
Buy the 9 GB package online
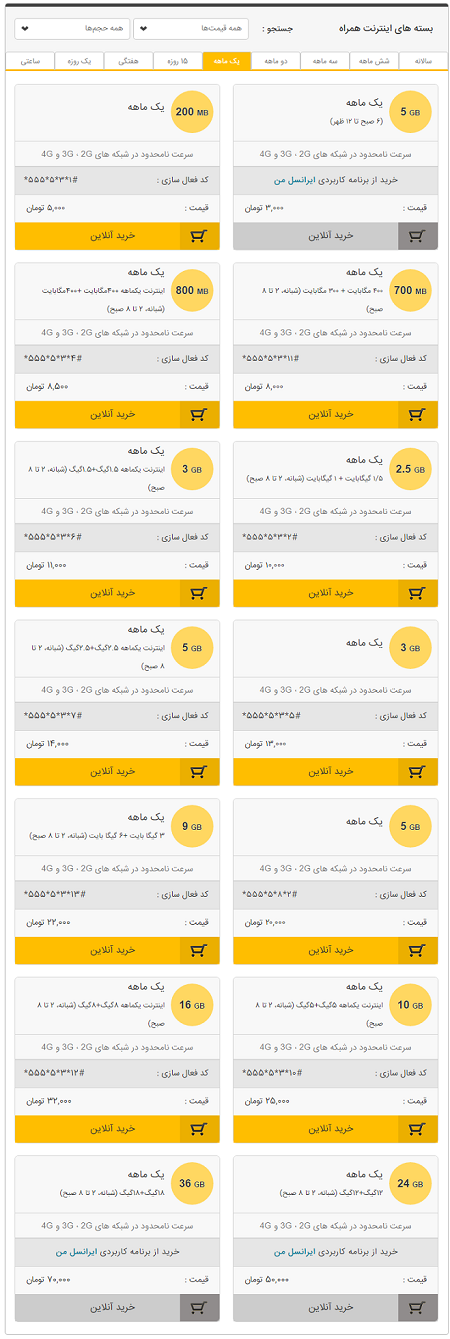(117, 950)
